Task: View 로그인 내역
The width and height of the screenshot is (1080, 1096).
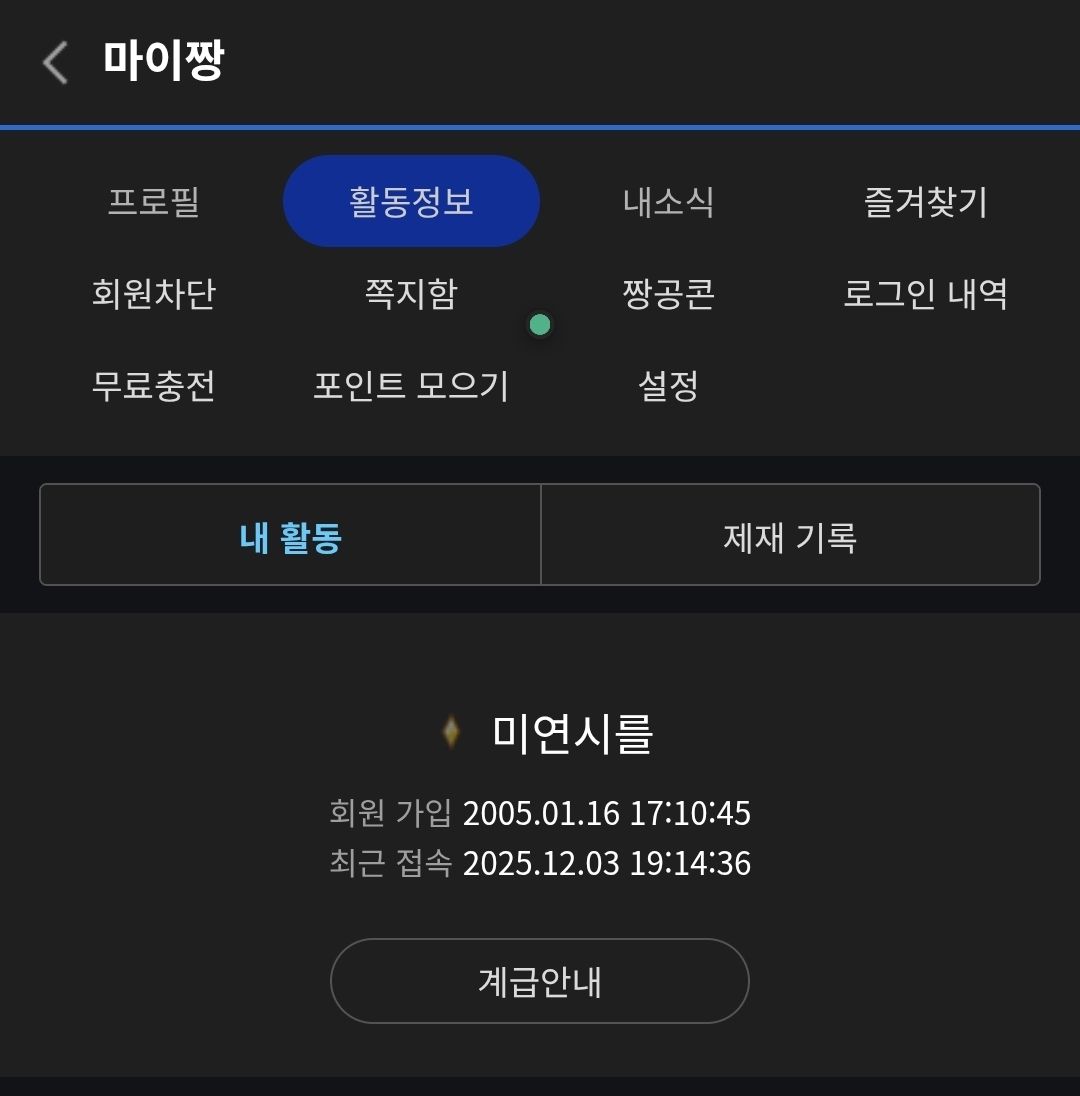Action: pyautogui.click(x=925, y=294)
